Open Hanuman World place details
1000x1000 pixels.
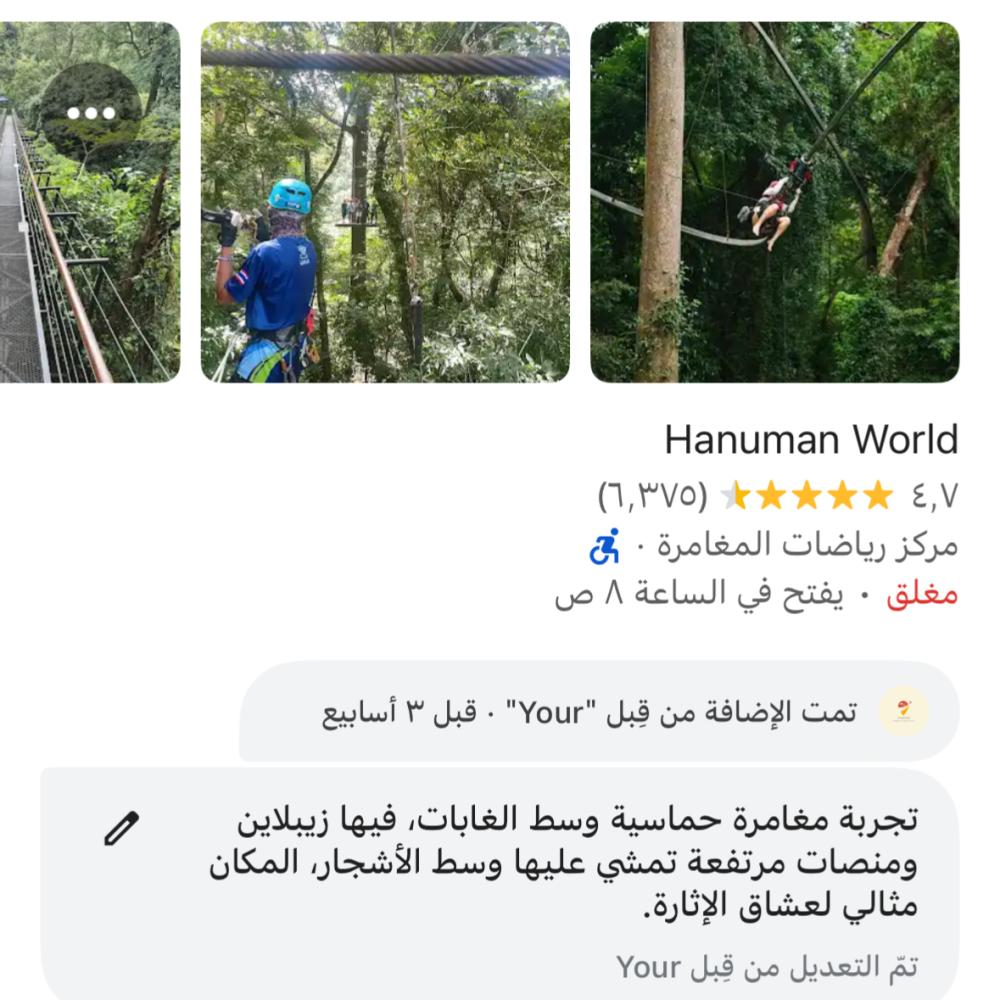(x=810, y=440)
